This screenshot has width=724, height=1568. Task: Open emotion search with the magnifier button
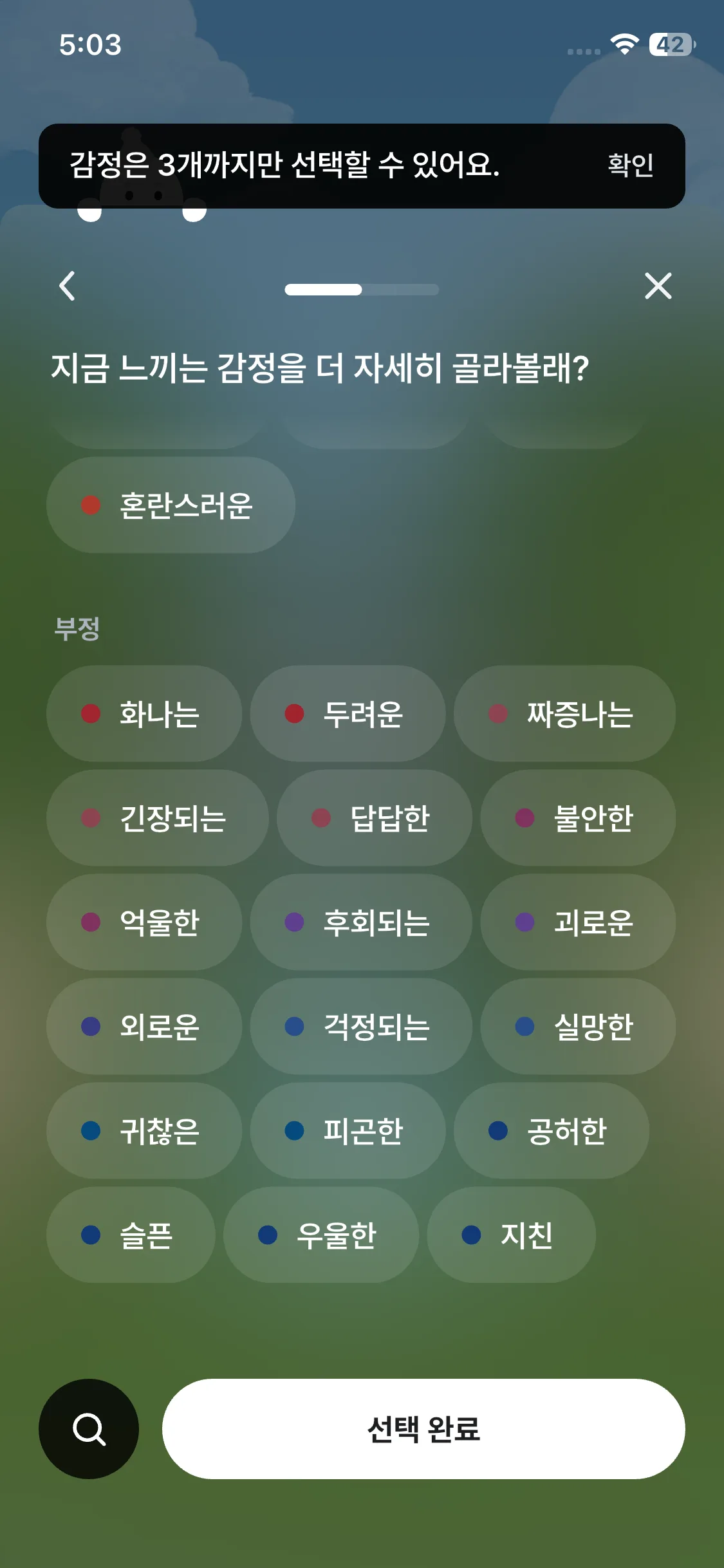pyautogui.click(x=89, y=1429)
